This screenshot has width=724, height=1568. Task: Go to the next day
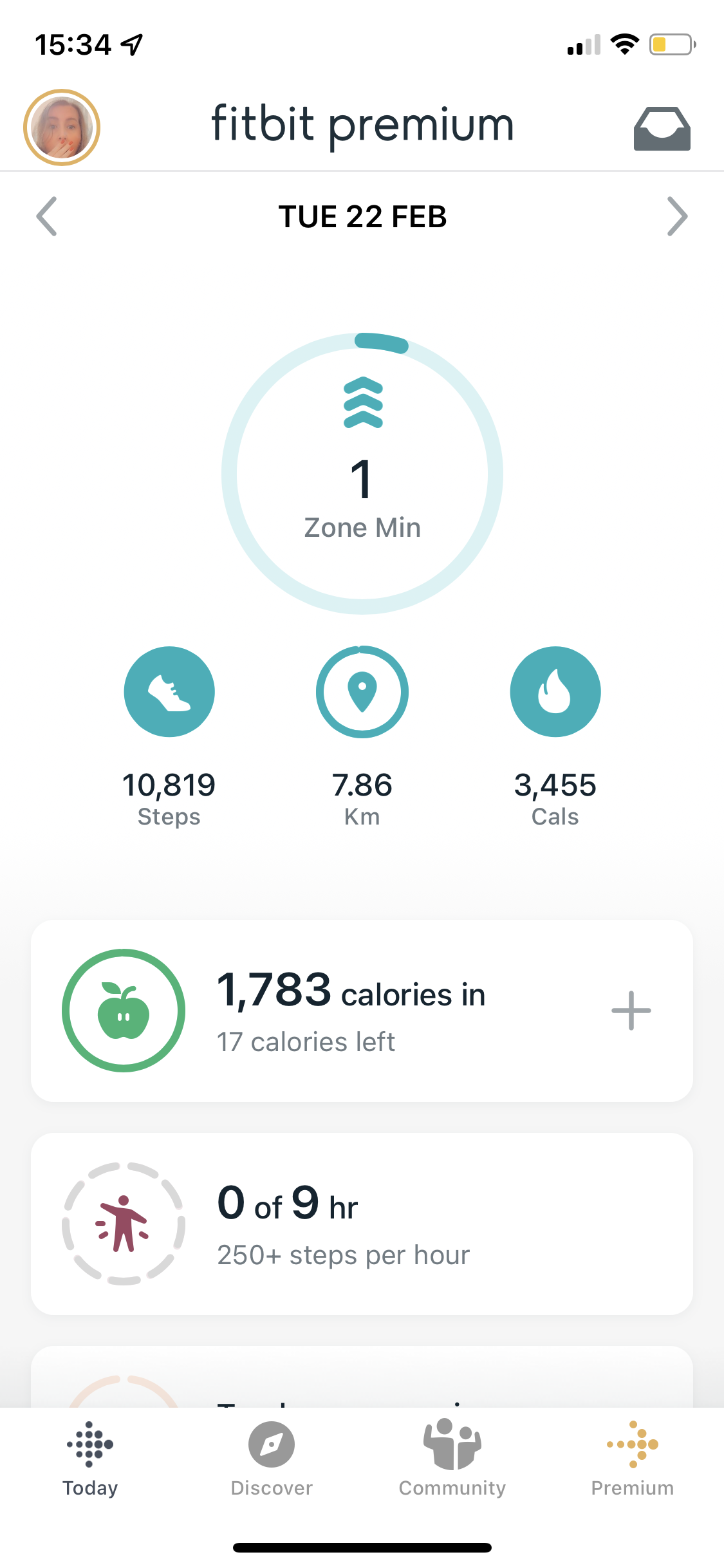677,216
